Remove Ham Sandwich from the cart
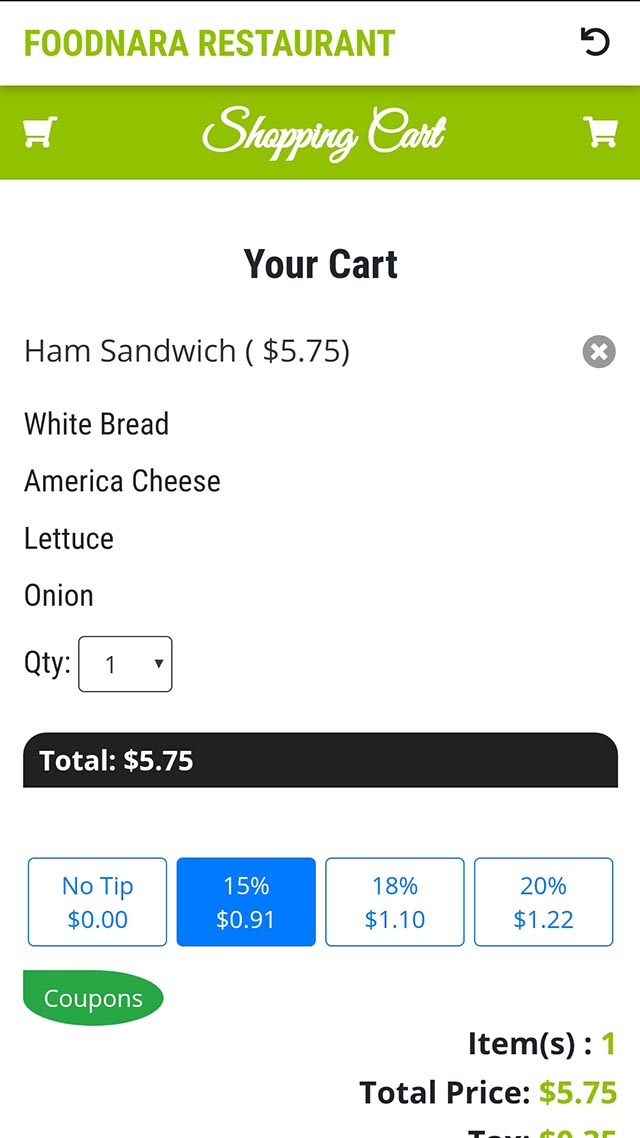The height and width of the screenshot is (1138, 640). 599,352
